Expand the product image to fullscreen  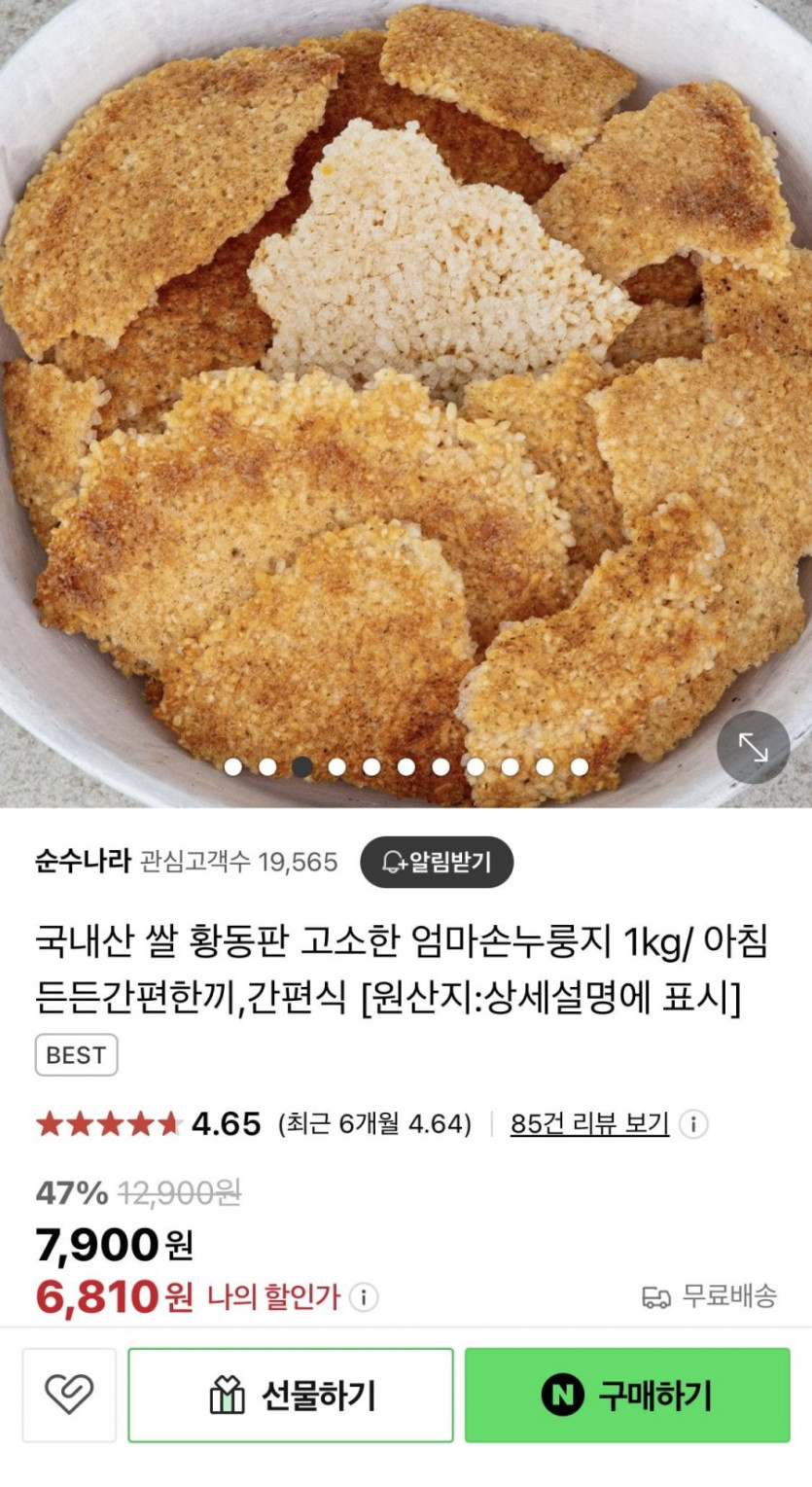tap(753, 747)
